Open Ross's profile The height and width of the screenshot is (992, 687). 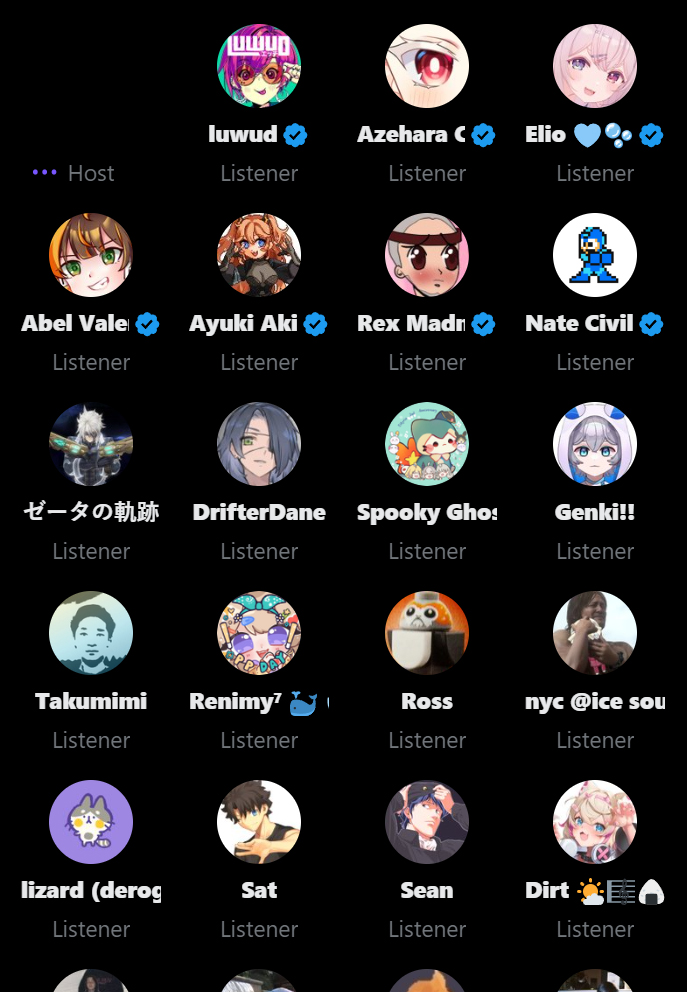pyautogui.click(x=427, y=633)
